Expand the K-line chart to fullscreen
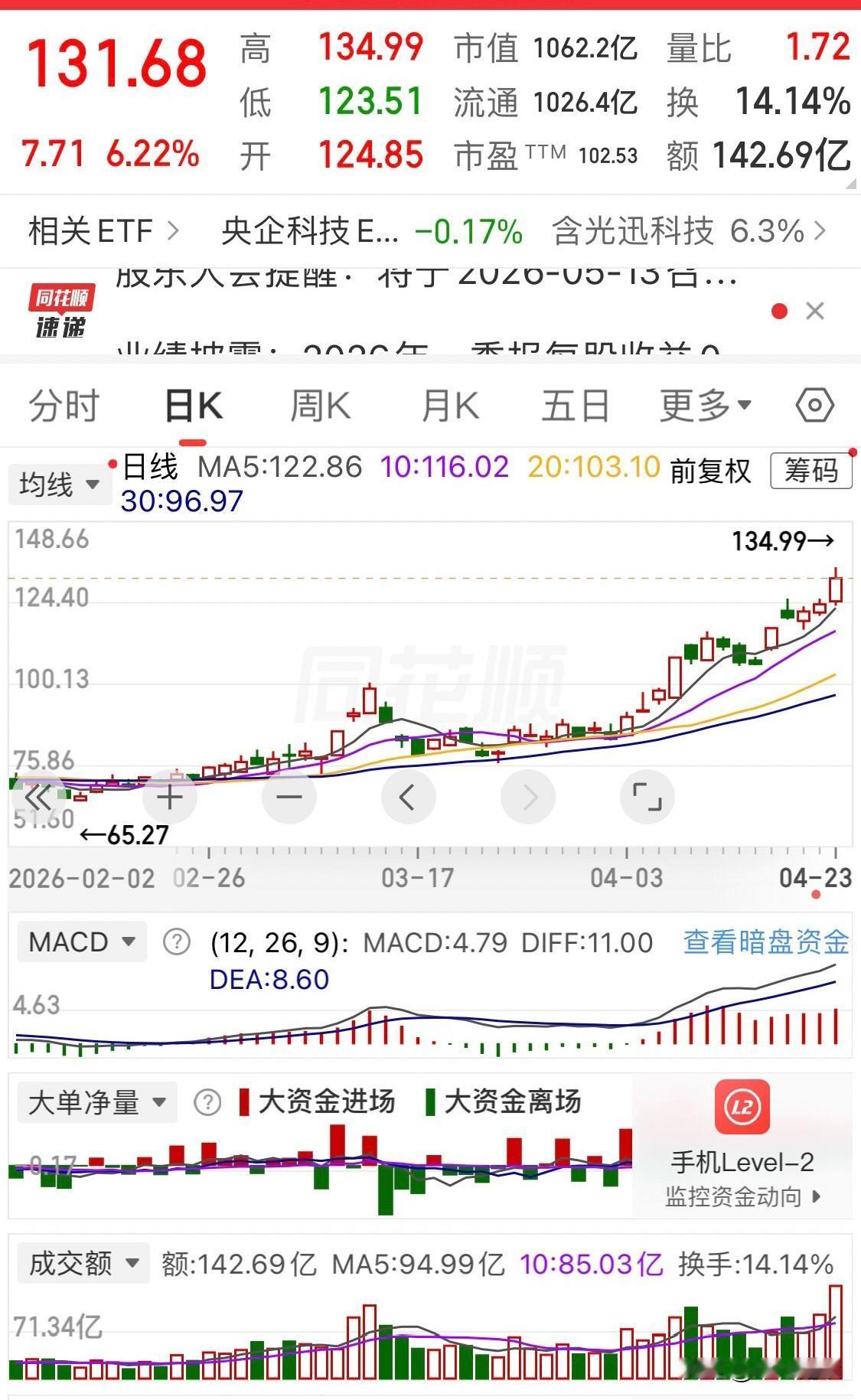Image resolution: width=861 pixels, height=1400 pixels. pos(647,797)
